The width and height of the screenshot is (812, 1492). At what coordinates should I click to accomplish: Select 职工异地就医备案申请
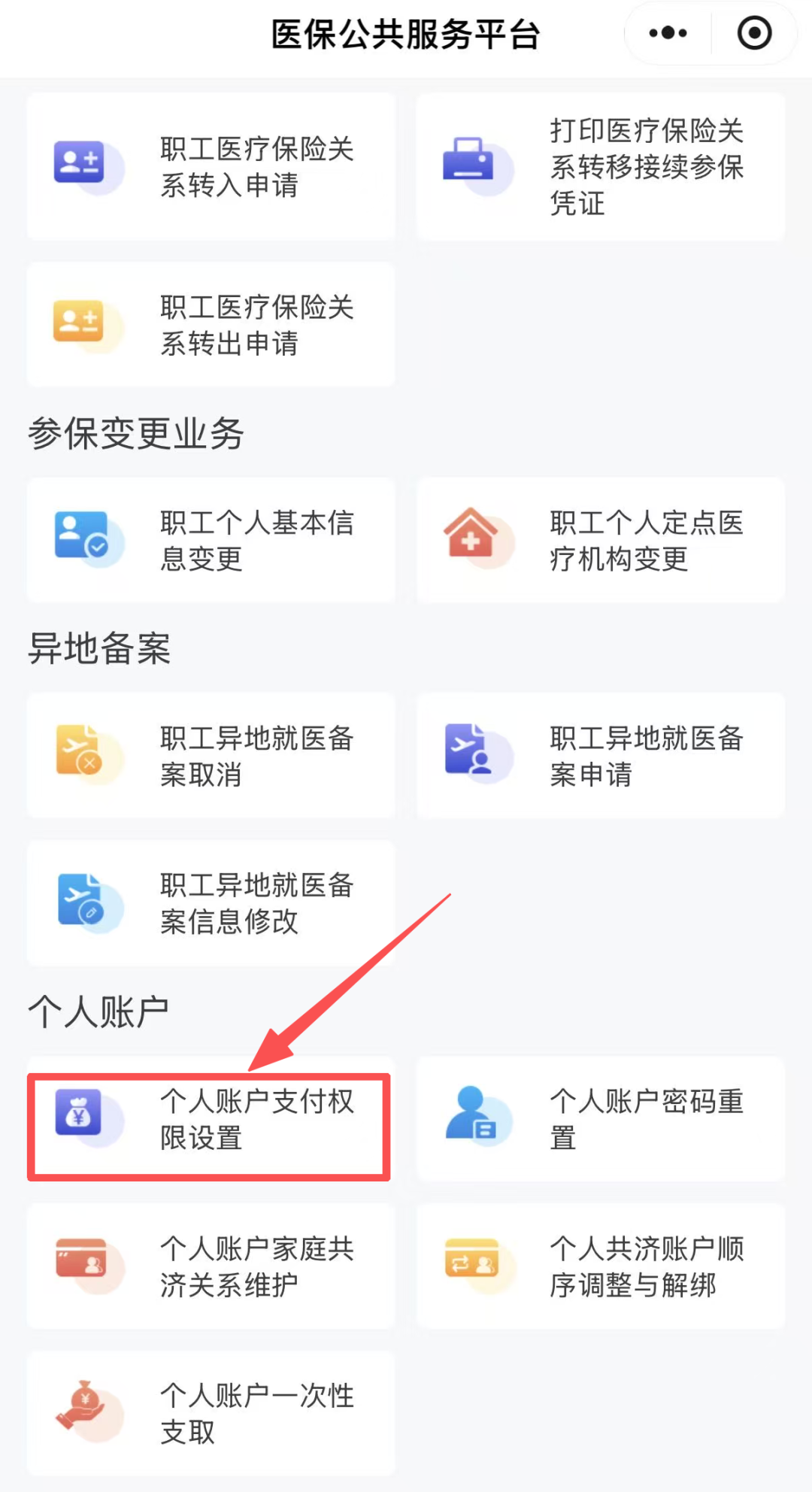[601, 755]
